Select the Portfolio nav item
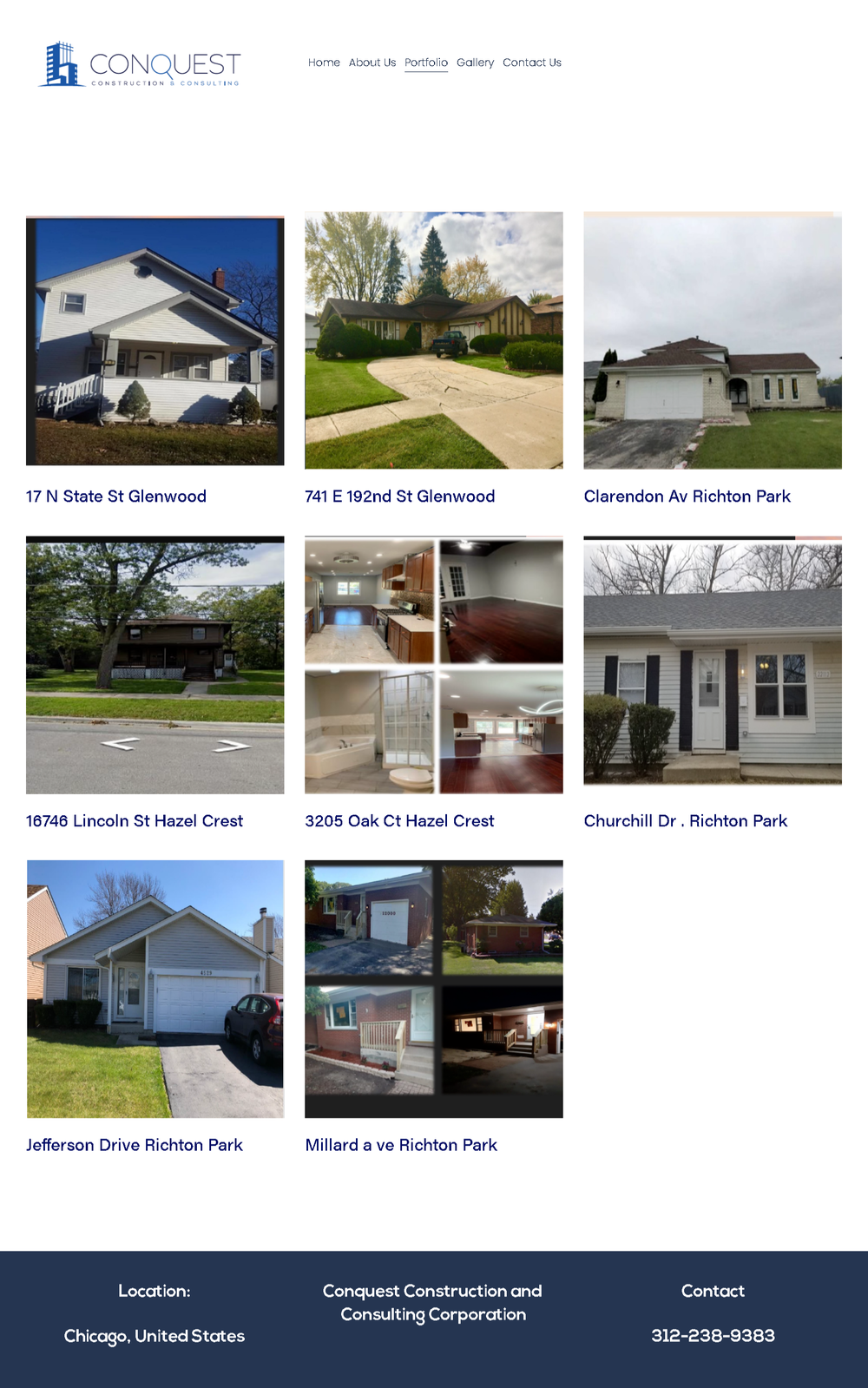 (x=426, y=62)
